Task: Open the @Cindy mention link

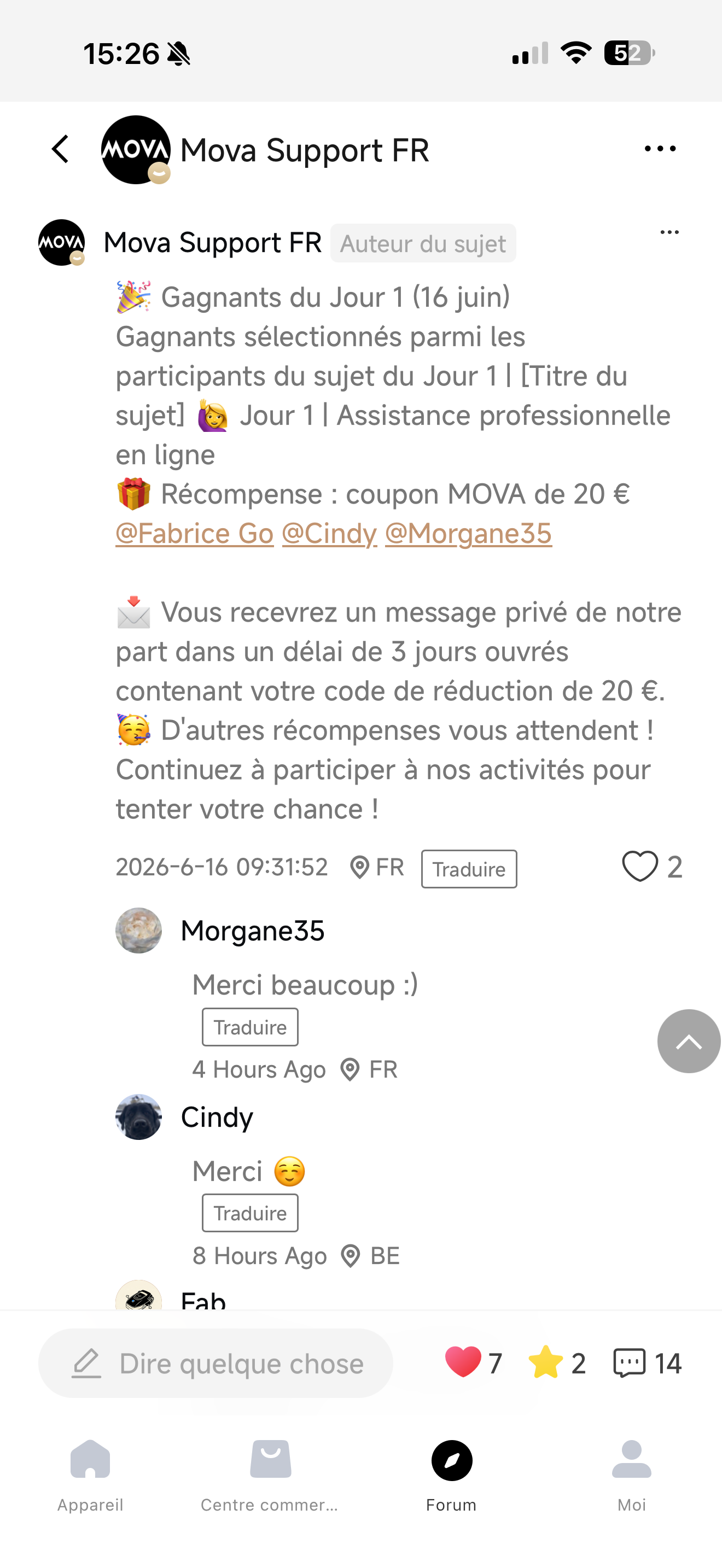Action: click(329, 534)
